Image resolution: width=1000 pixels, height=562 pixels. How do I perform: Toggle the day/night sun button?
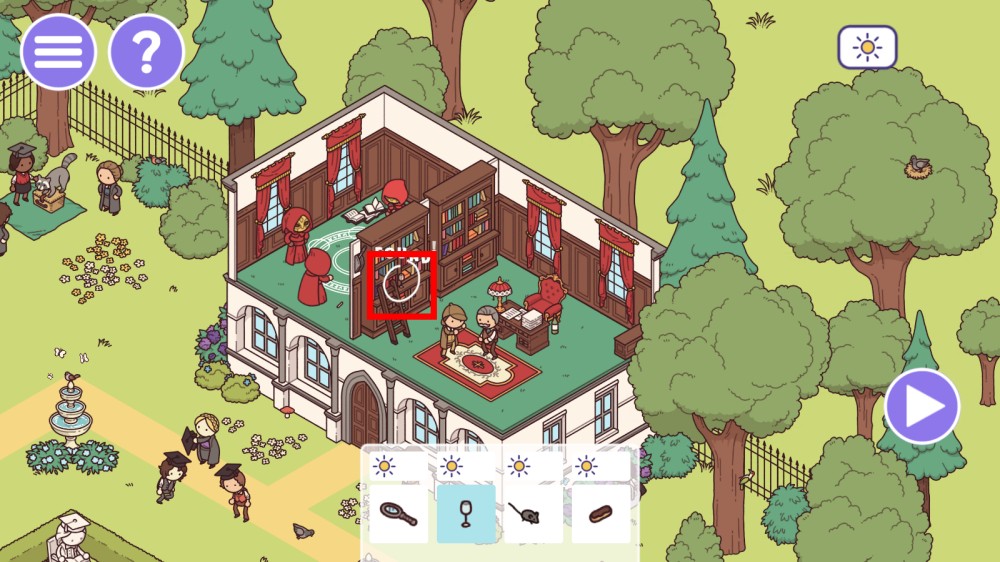[867, 47]
